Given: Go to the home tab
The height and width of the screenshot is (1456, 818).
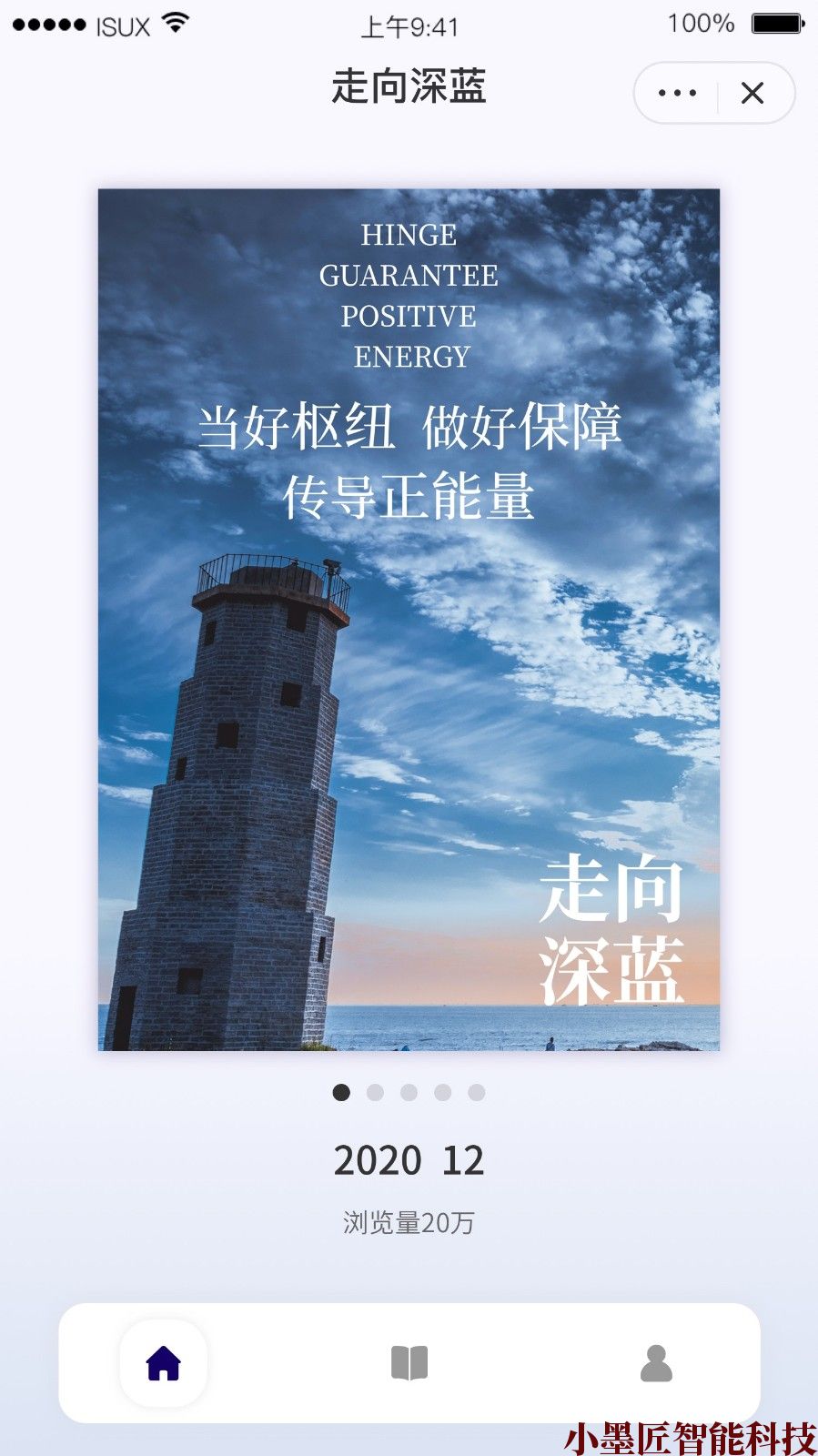Looking at the screenshot, I should click(x=164, y=1363).
